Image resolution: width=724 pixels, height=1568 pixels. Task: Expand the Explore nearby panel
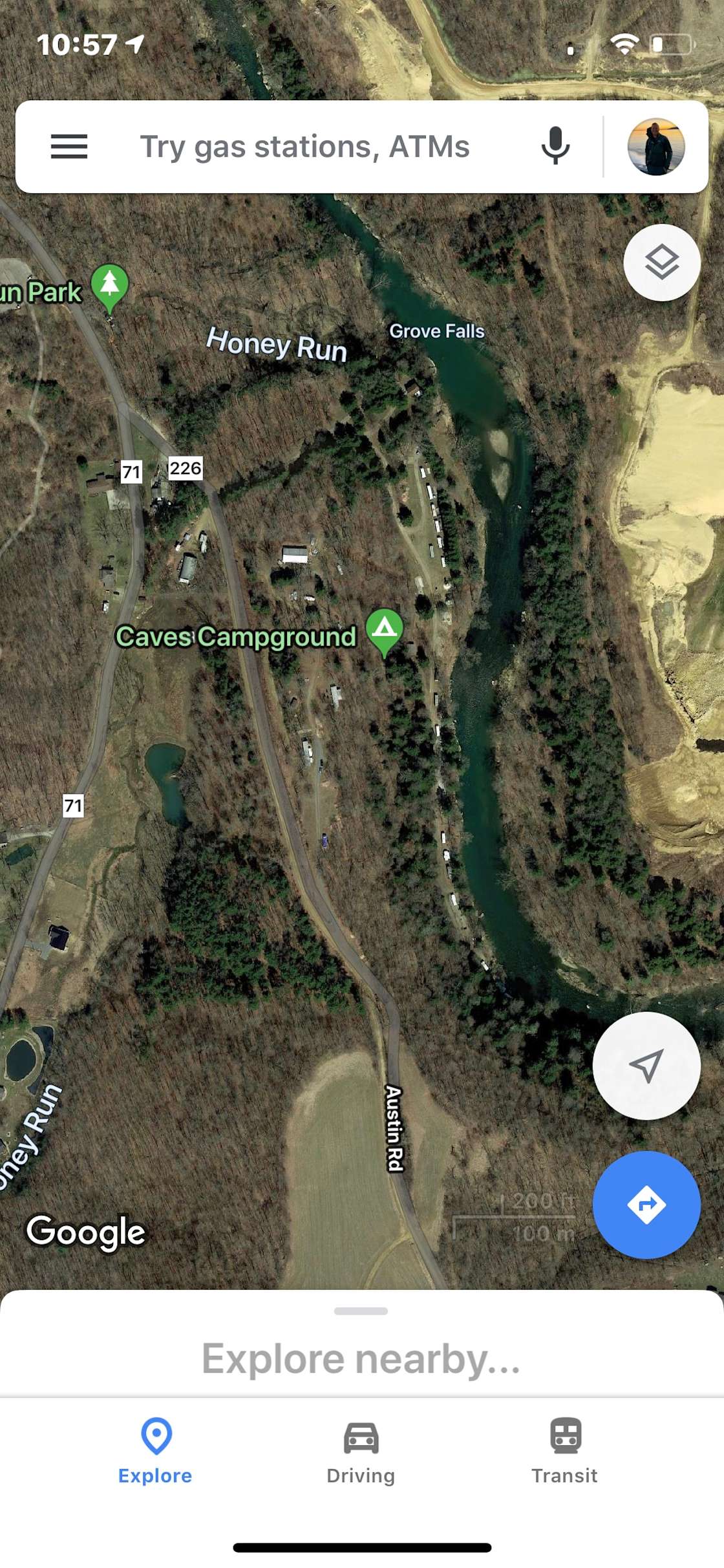(361, 1358)
